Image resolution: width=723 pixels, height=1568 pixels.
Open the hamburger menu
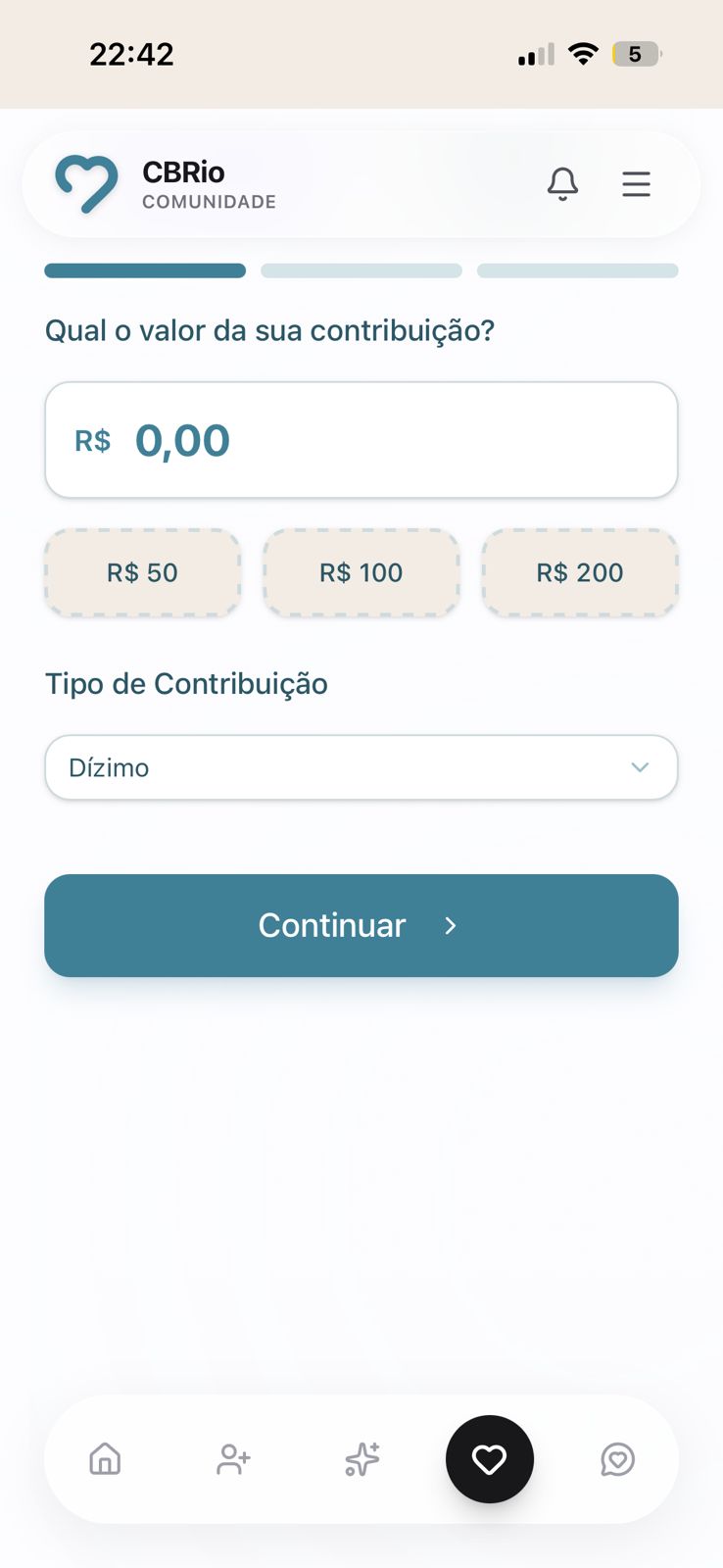coord(636,184)
